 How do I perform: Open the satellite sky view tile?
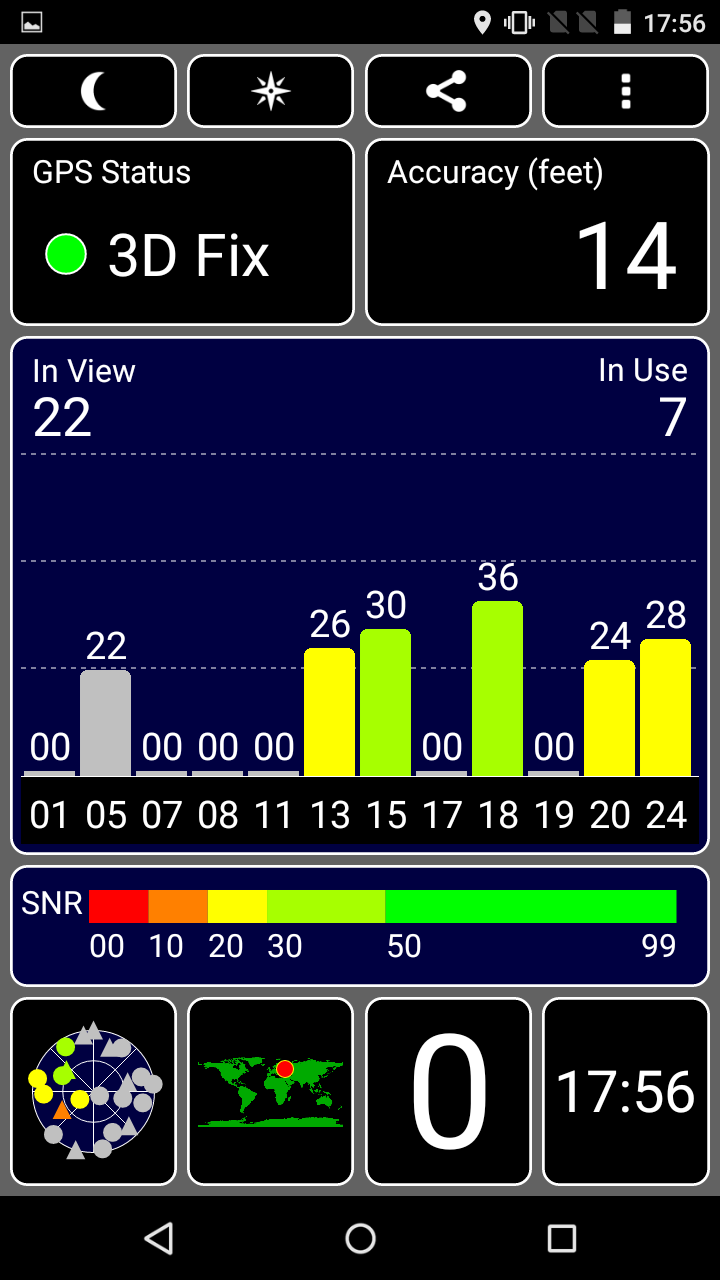point(94,1091)
